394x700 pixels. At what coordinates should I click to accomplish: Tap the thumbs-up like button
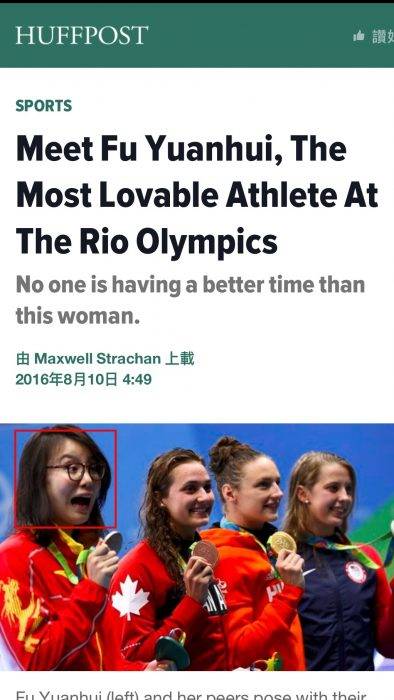359,36
